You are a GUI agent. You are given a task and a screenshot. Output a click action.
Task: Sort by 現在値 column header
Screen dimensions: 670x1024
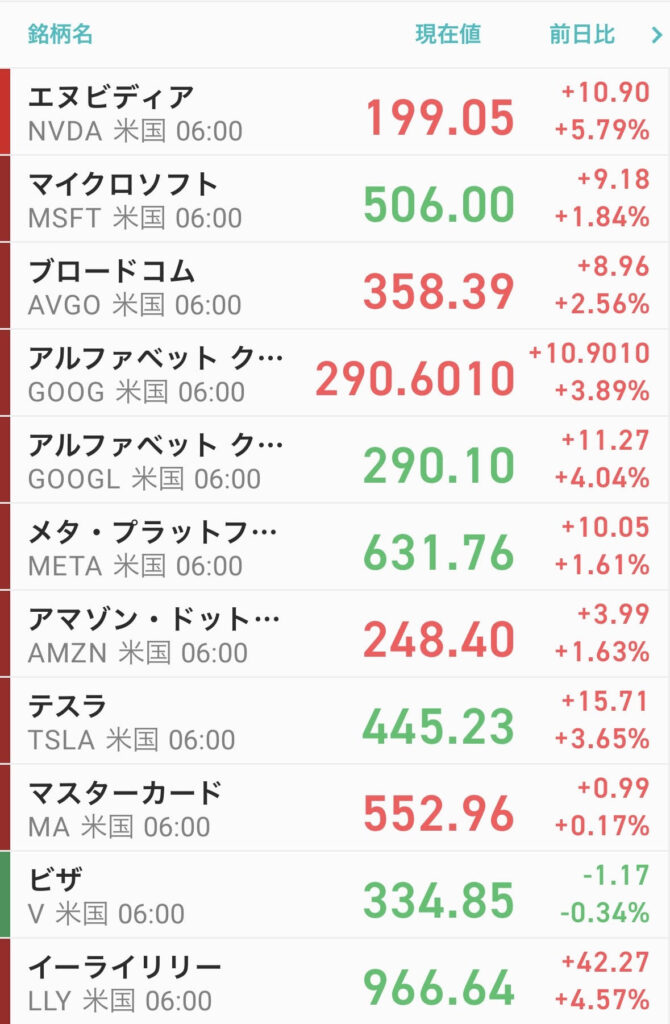point(448,34)
